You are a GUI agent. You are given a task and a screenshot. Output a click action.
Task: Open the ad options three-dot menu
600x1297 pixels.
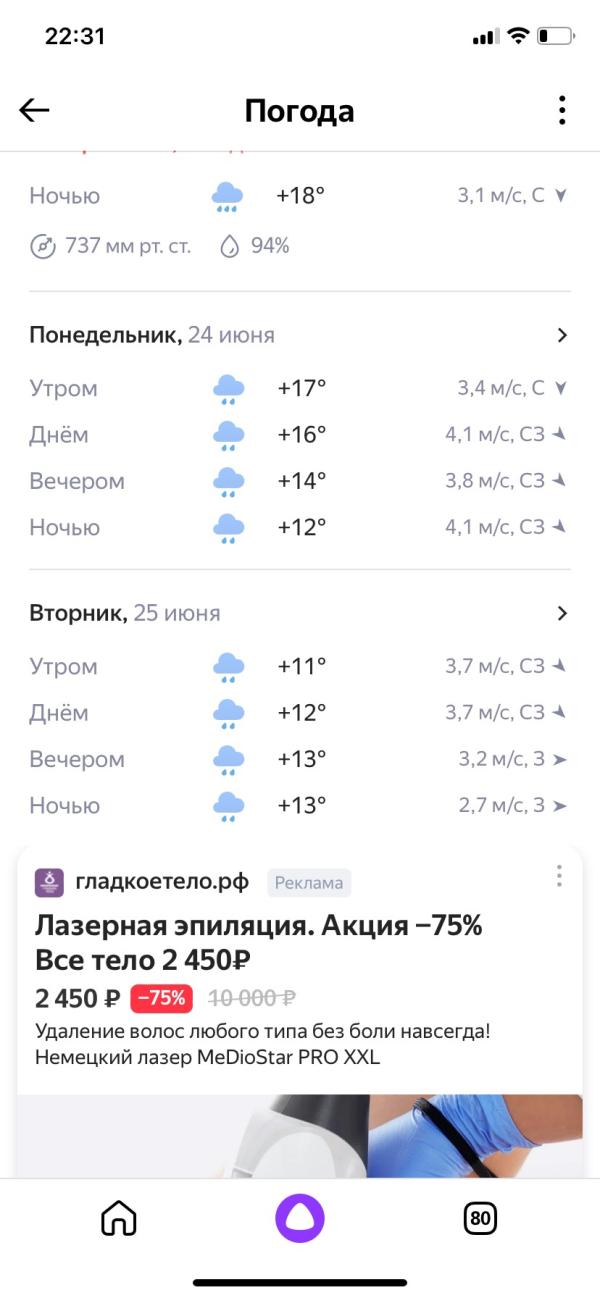coord(558,877)
